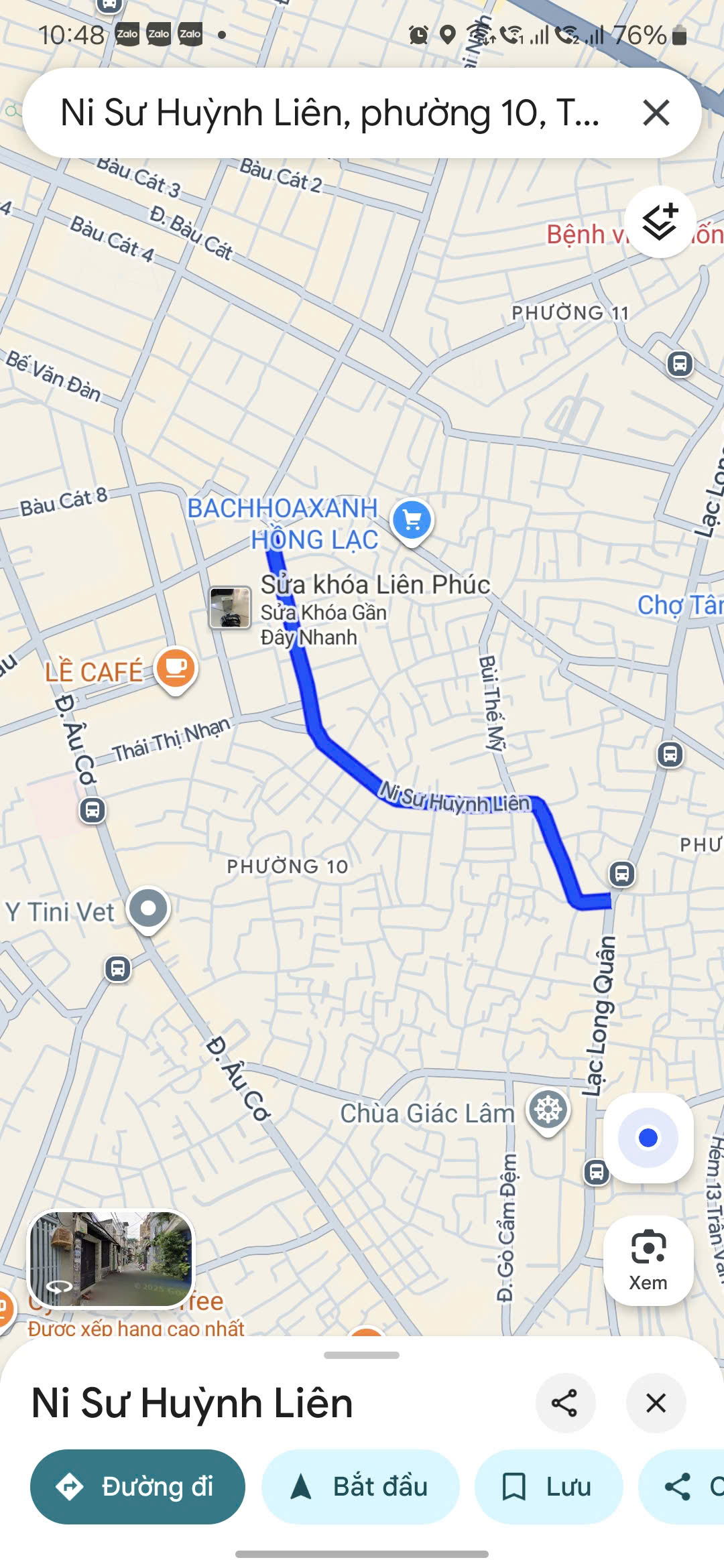This screenshot has height=1568, width=724.
Task: Open the Street View thumbnail
Action: pos(111,1259)
